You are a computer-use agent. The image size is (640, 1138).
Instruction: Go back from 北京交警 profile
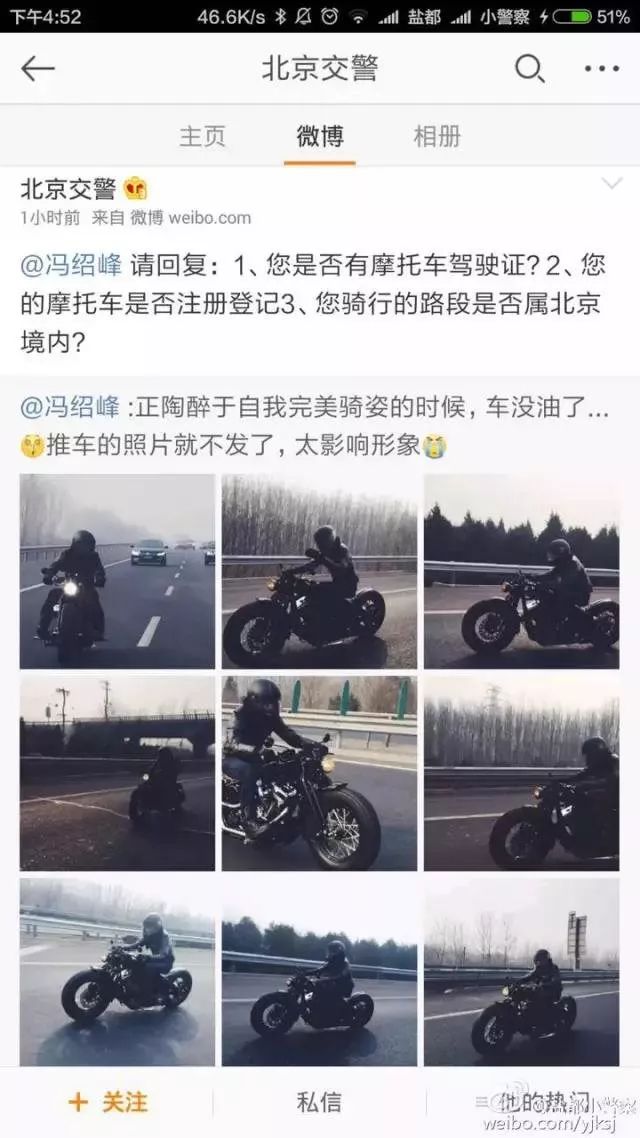pos(38,69)
